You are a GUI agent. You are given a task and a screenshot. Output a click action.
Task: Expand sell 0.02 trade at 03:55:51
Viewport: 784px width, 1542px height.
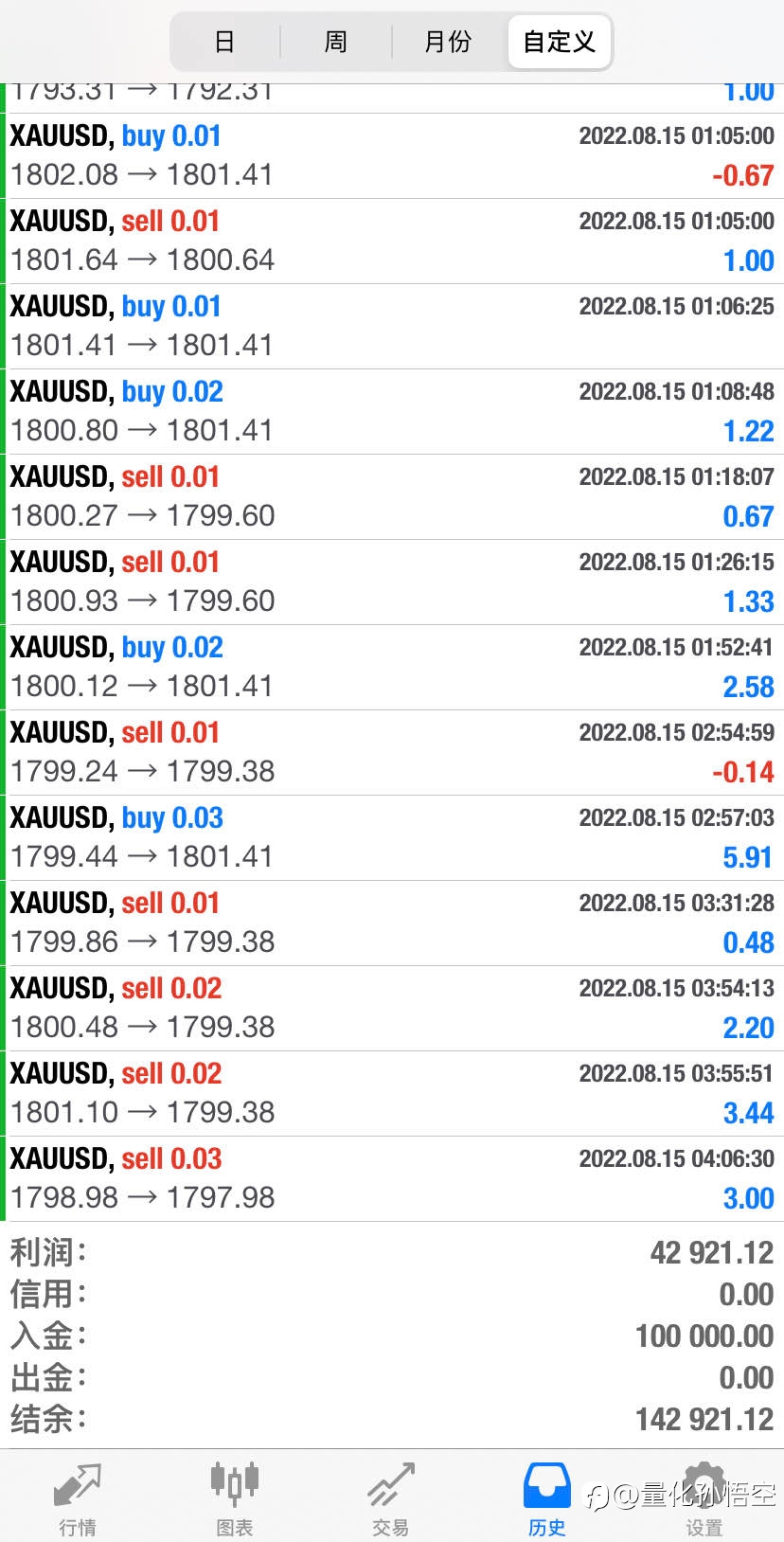[392, 1094]
